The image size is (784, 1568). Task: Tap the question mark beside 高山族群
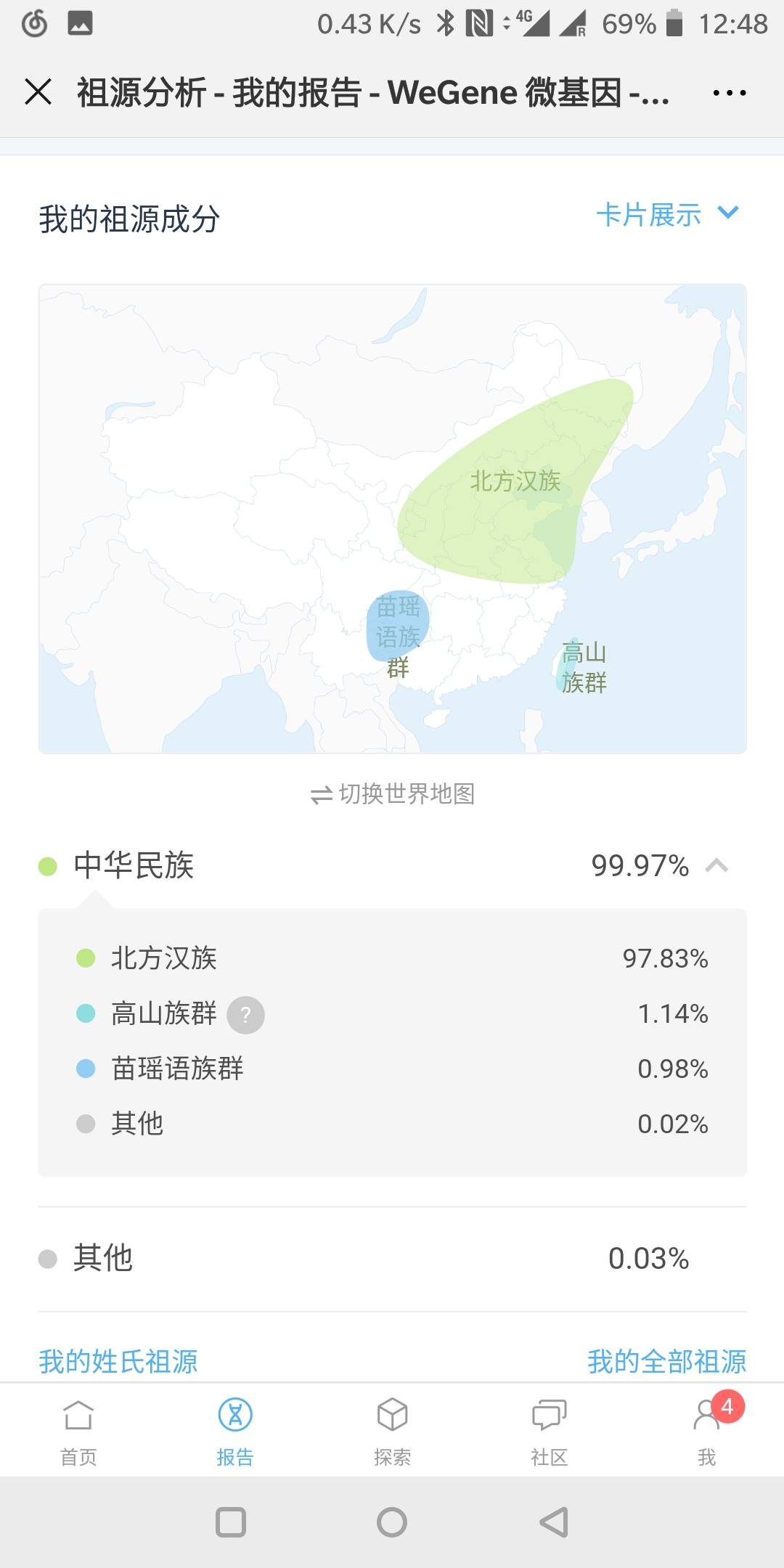[x=246, y=1014]
